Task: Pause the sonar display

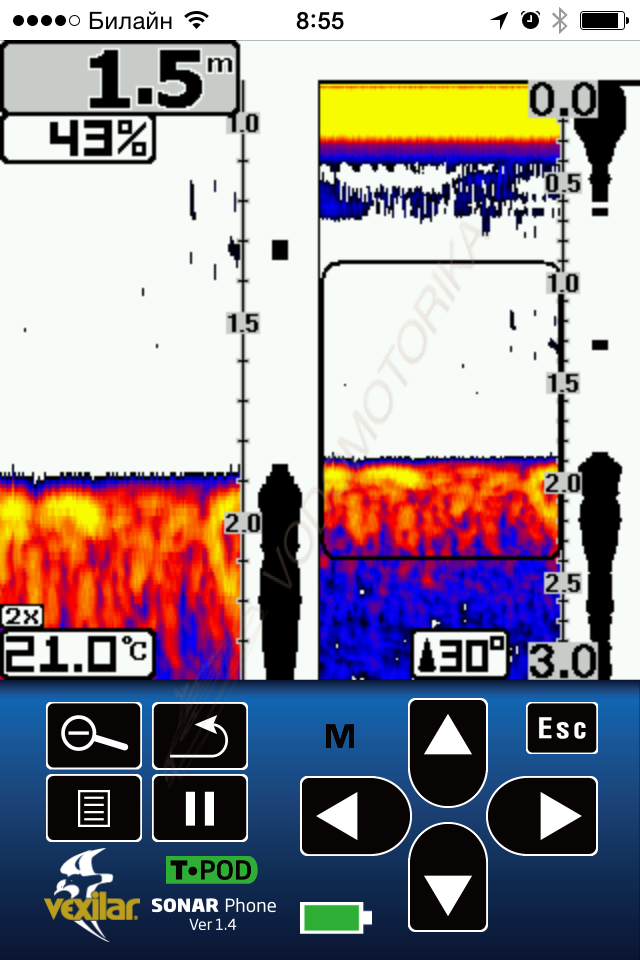Action: pos(200,808)
